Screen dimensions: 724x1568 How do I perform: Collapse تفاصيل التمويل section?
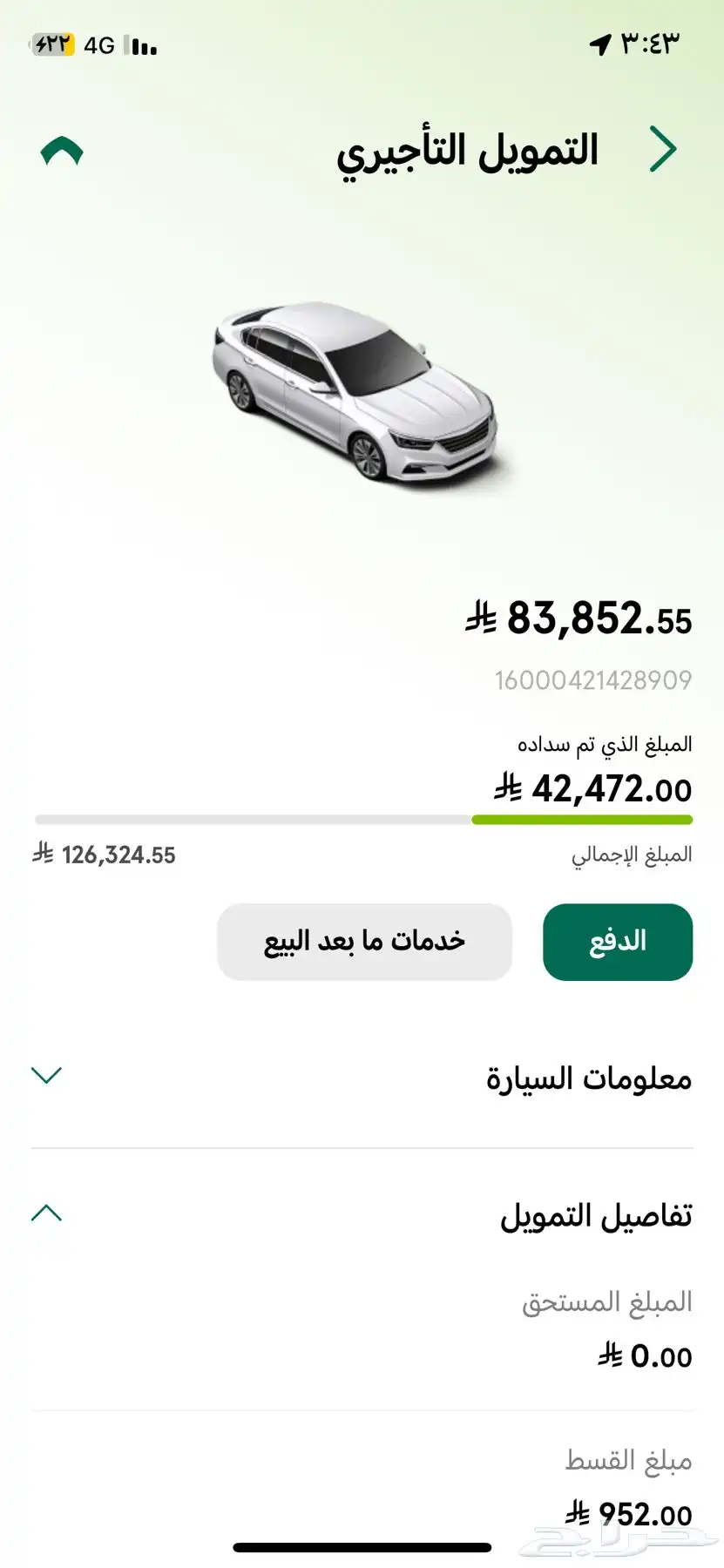(362, 1214)
